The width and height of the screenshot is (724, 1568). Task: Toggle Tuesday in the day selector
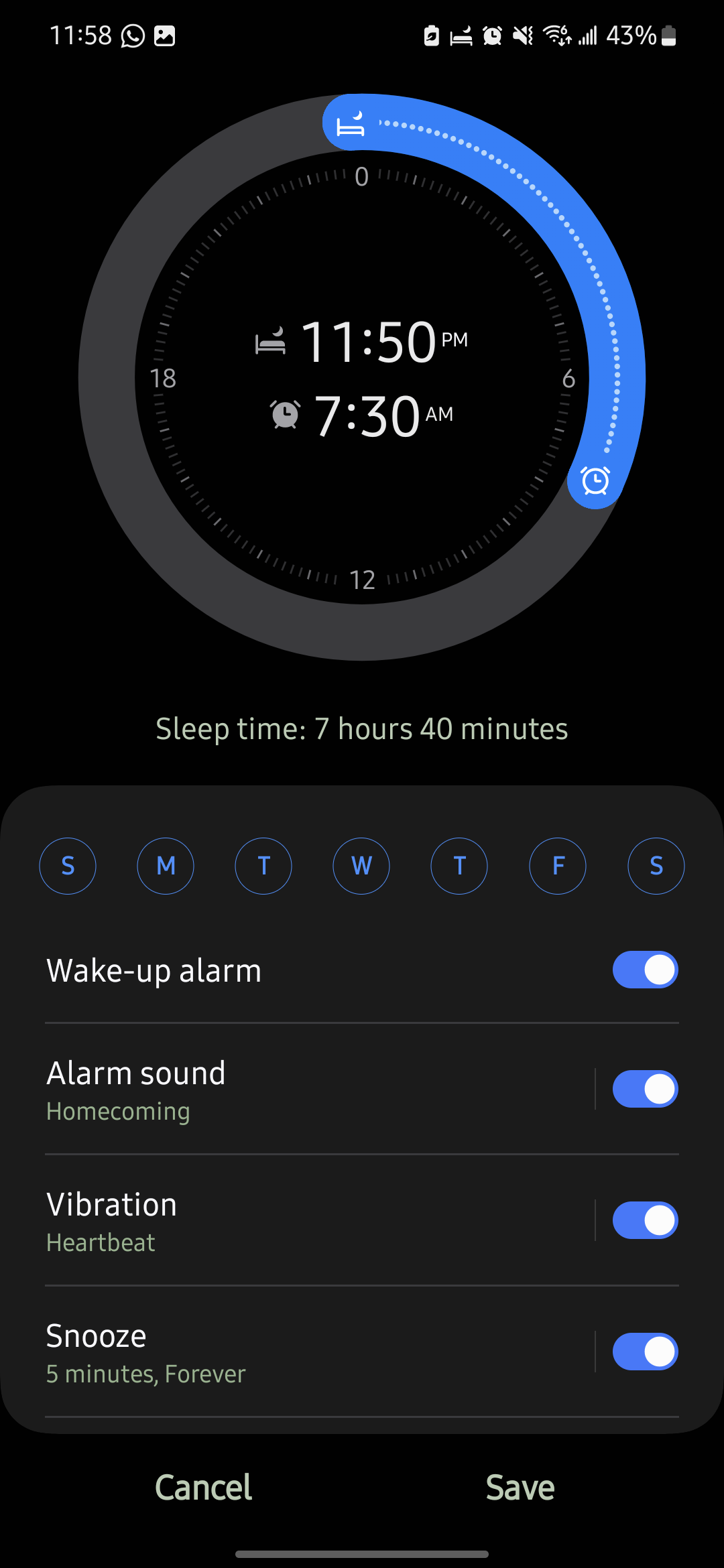[x=263, y=866]
